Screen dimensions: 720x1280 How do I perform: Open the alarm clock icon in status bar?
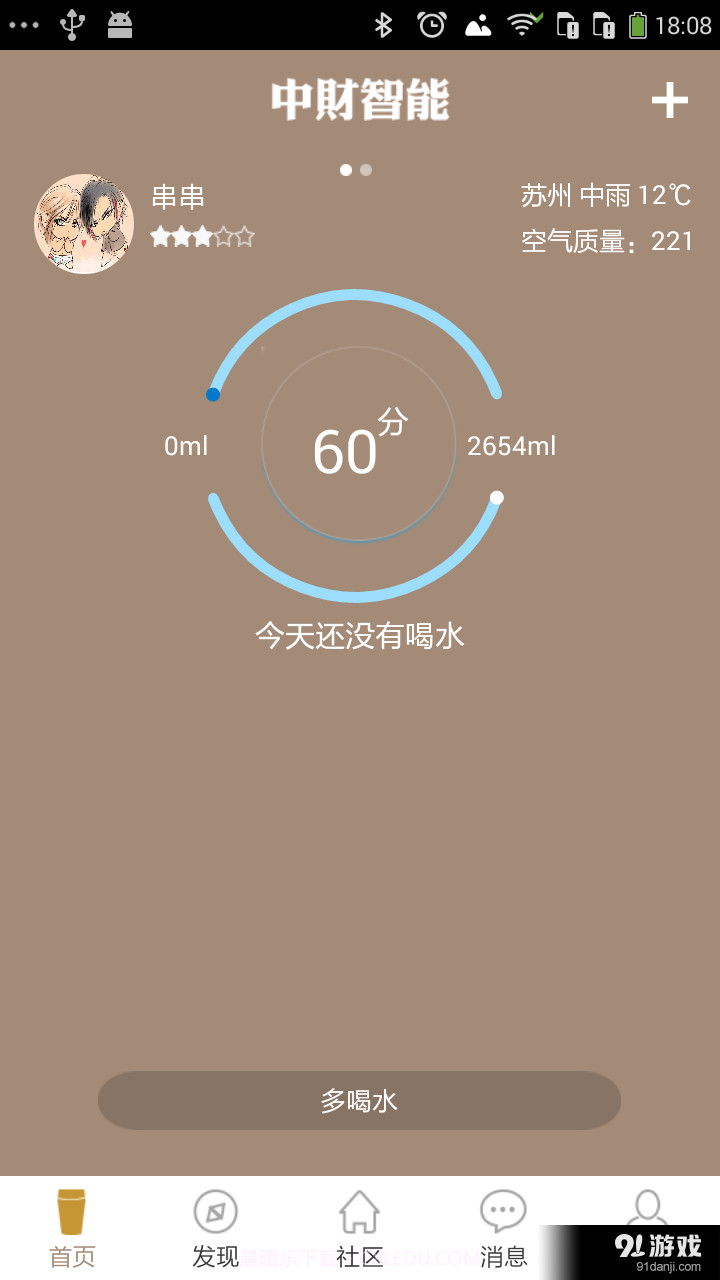[x=430, y=24]
